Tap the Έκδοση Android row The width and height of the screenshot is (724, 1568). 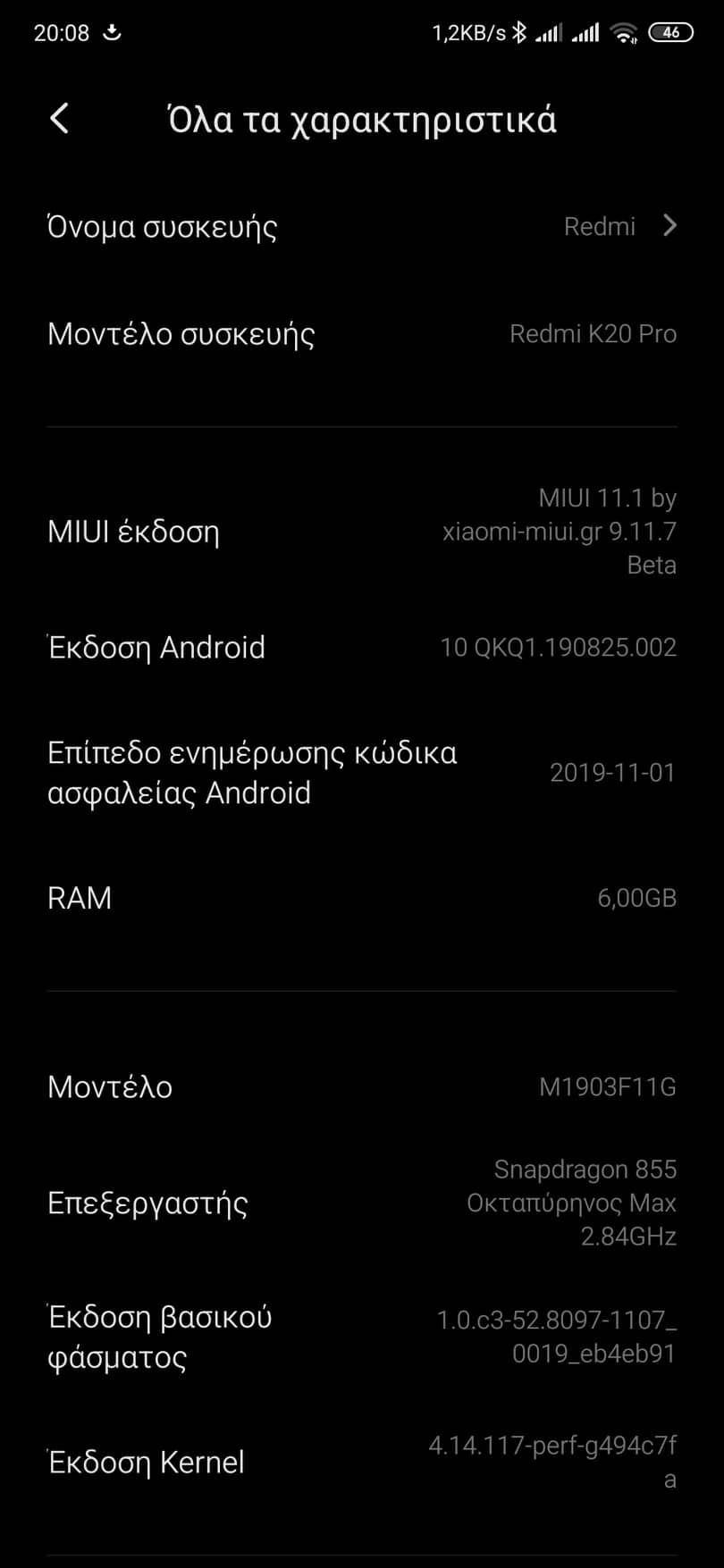tap(361, 647)
